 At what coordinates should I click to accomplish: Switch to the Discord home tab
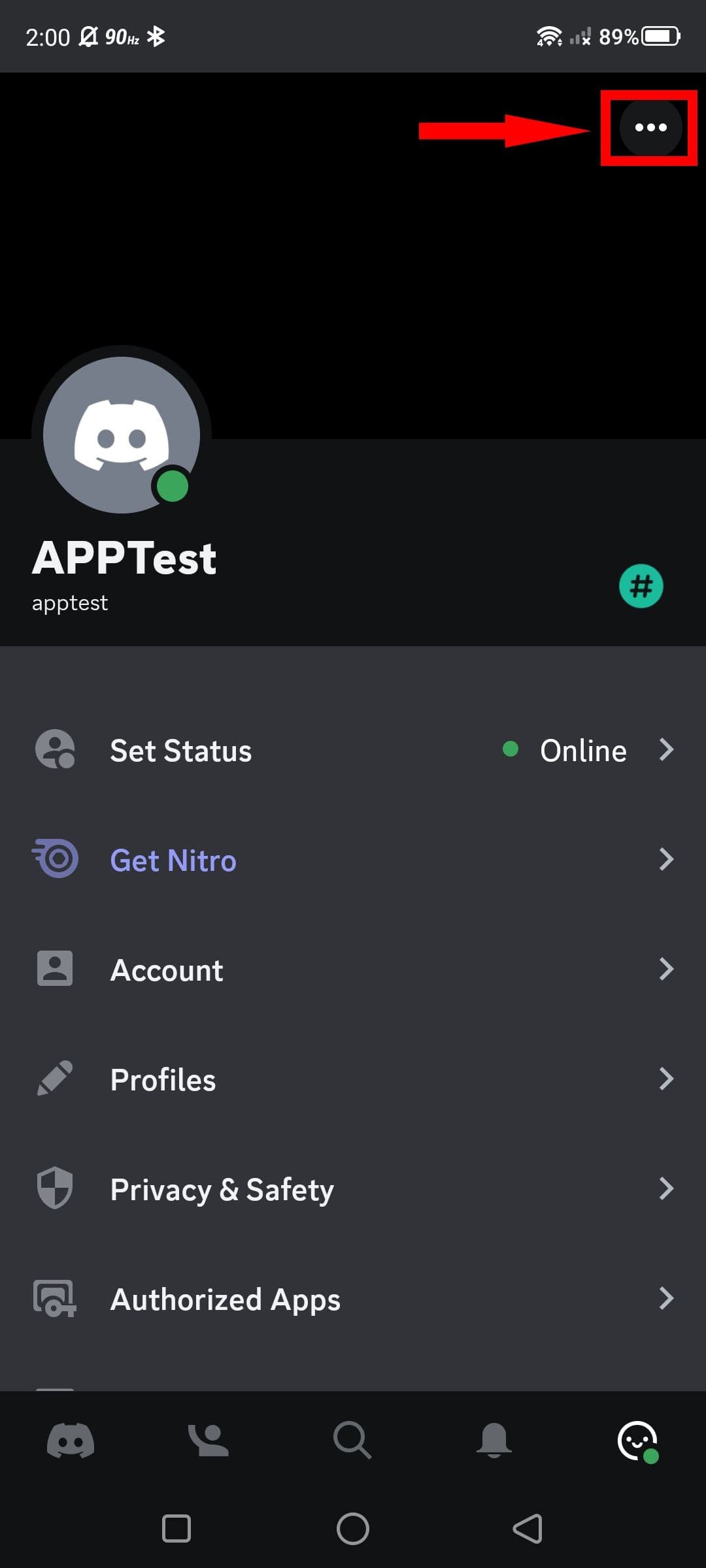71,1440
